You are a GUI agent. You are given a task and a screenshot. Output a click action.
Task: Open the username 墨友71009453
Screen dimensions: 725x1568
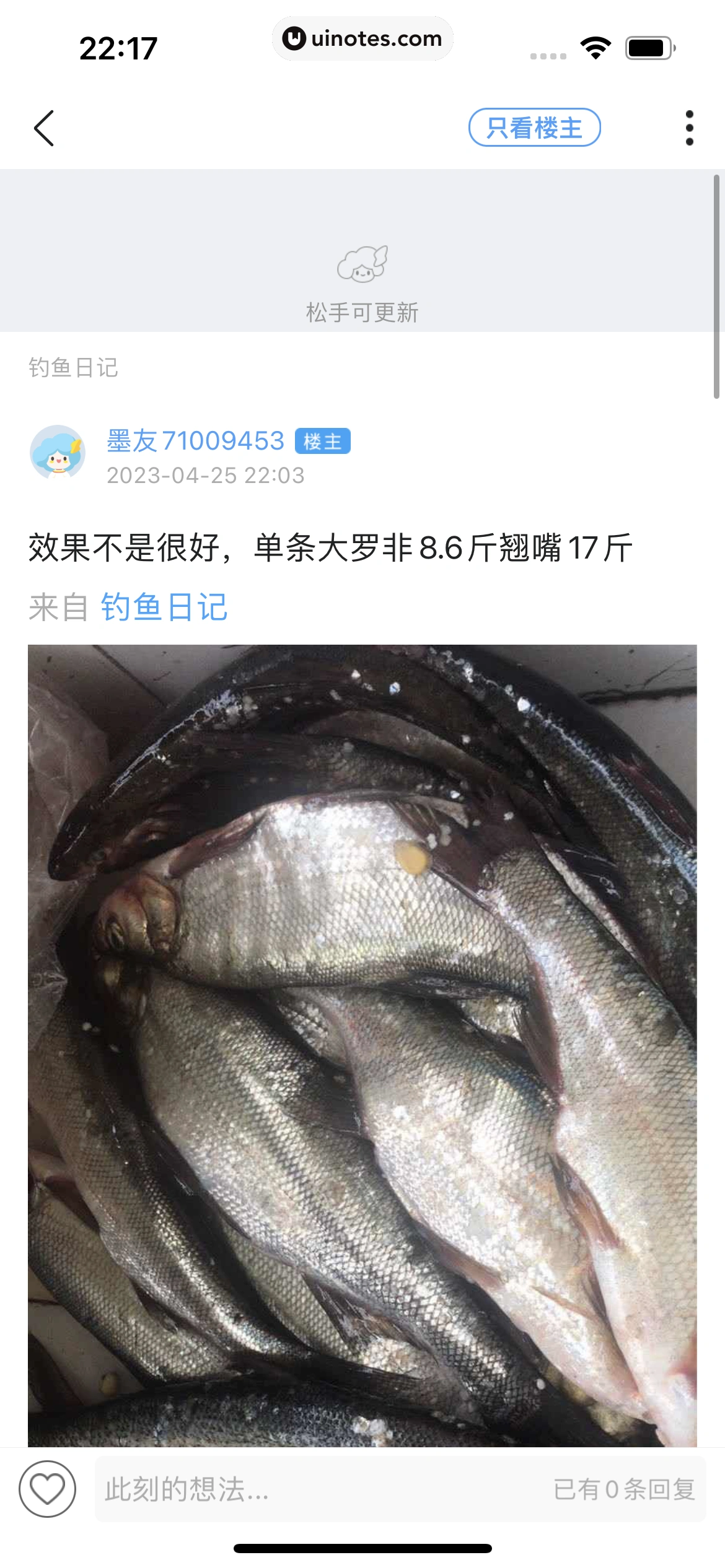195,441
